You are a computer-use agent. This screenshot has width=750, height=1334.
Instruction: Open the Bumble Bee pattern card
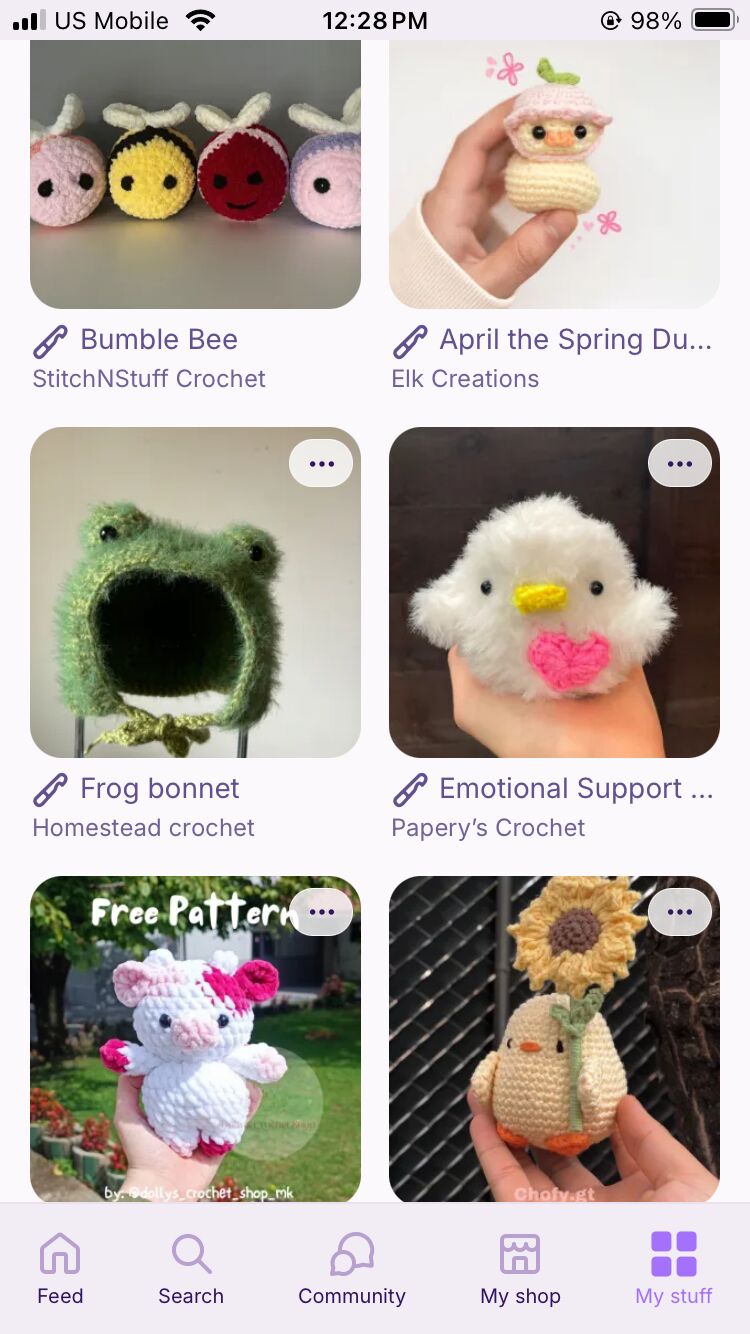pyautogui.click(x=195, y=175)
